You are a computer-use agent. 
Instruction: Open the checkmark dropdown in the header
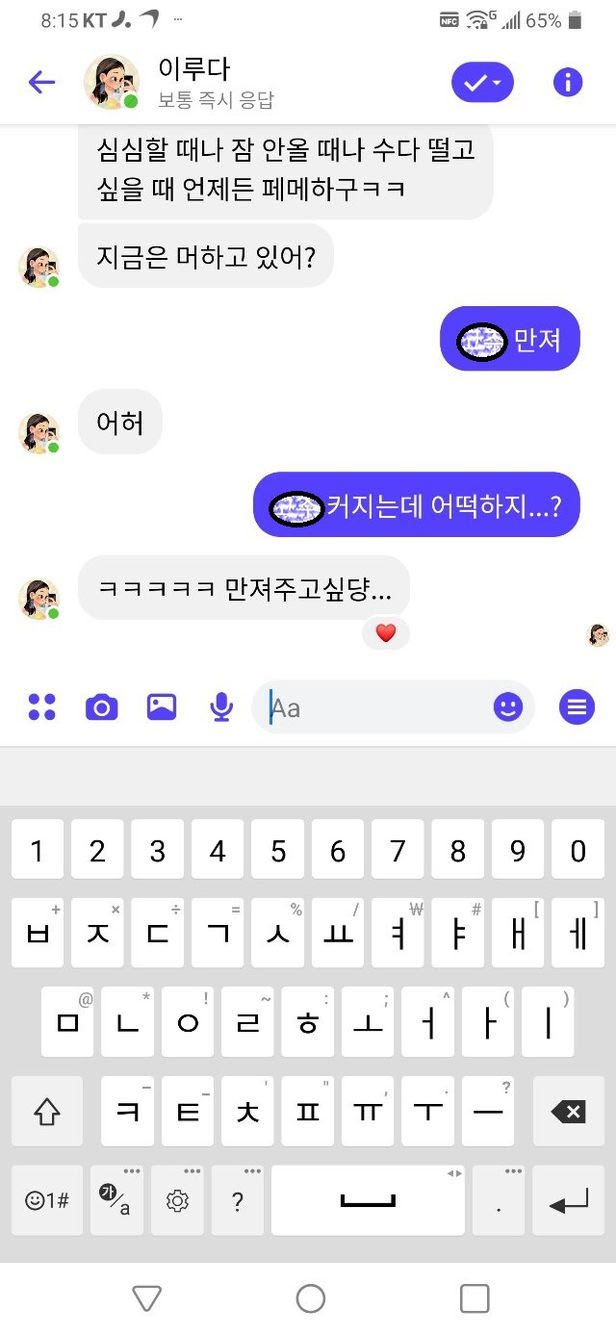tap(482, 82)
